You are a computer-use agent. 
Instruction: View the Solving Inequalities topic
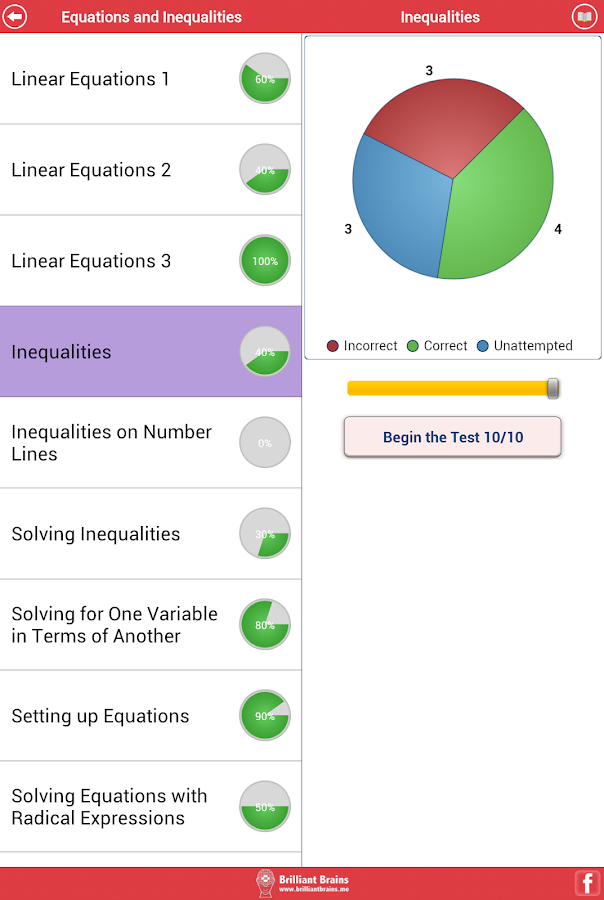coord(150,534)
